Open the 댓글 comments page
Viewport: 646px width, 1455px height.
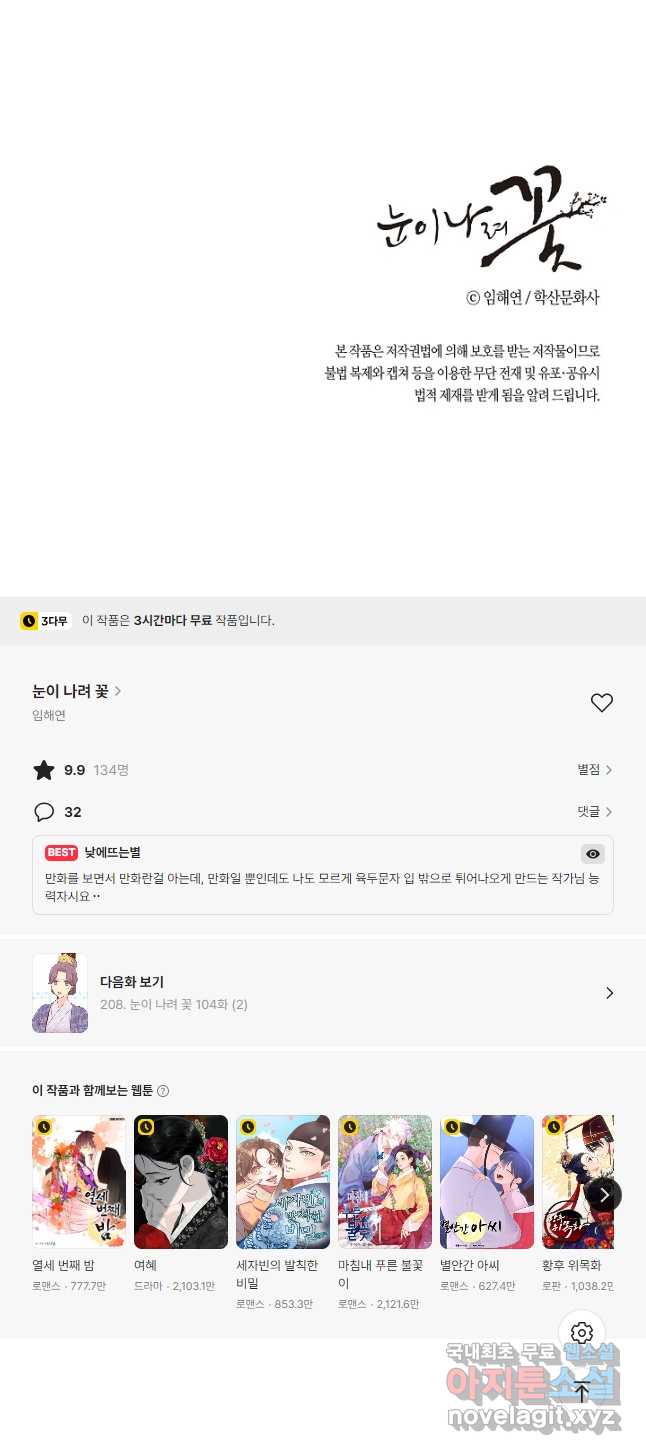[594, 812]
